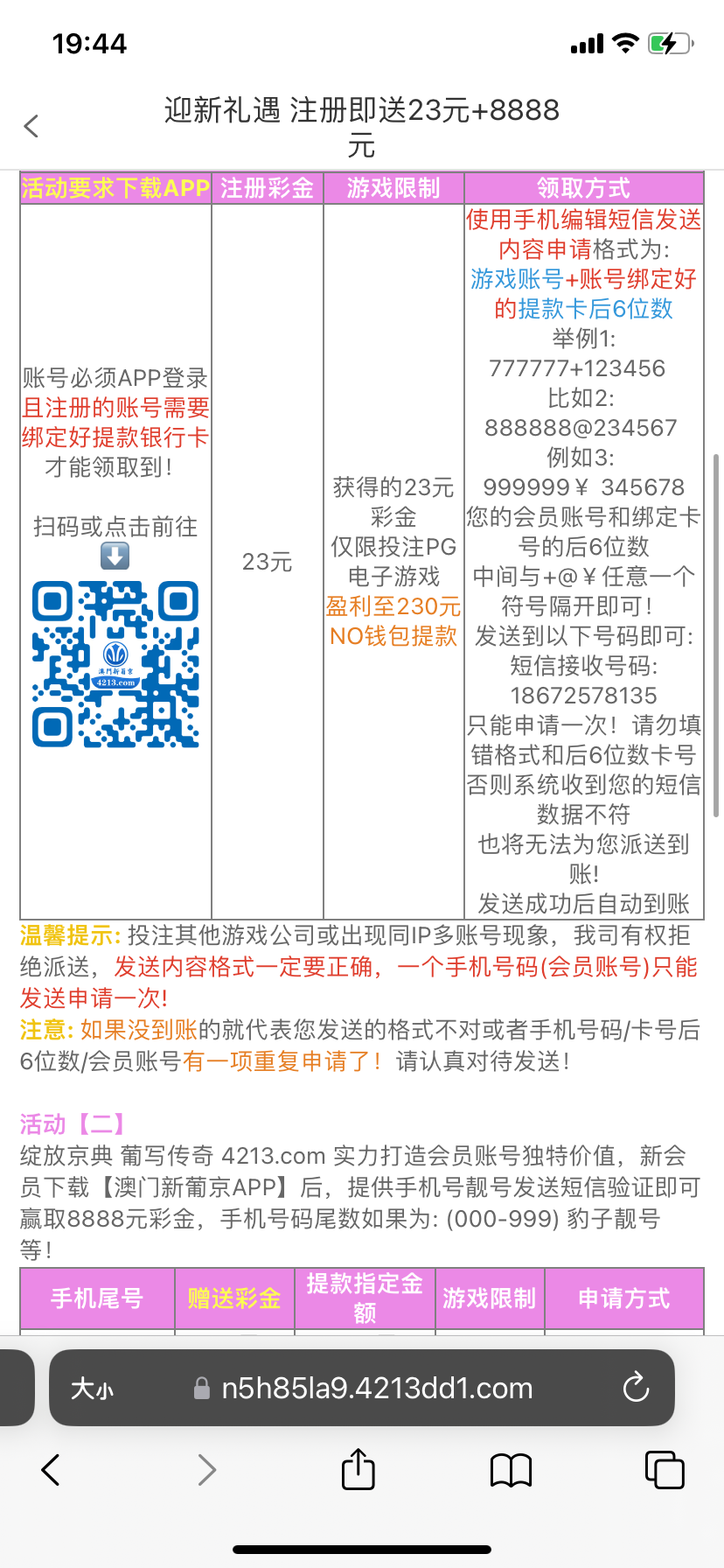Viewport: 724px width, 1568px height.
Task: Tap the address bar n5h85la9.4213dd1.com
Action: (x=376, y=1389)
